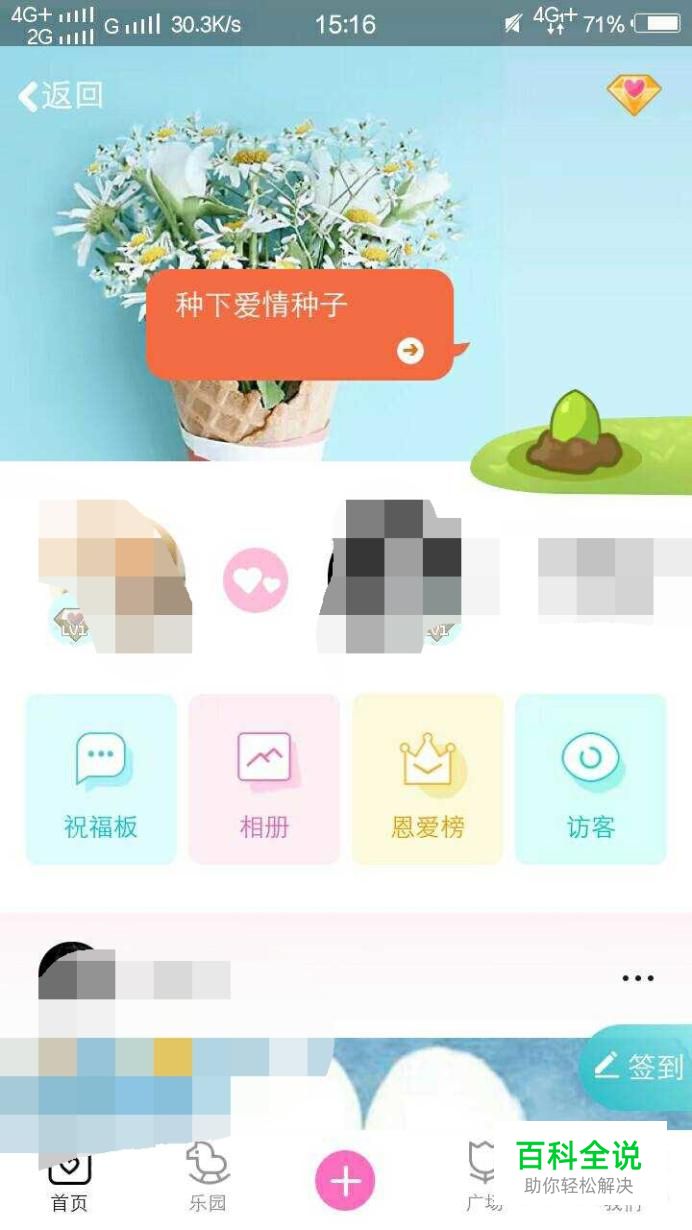The image size is (692, 1230).
Task: Switch to the 首页 tab
Action: [70, 1180]
